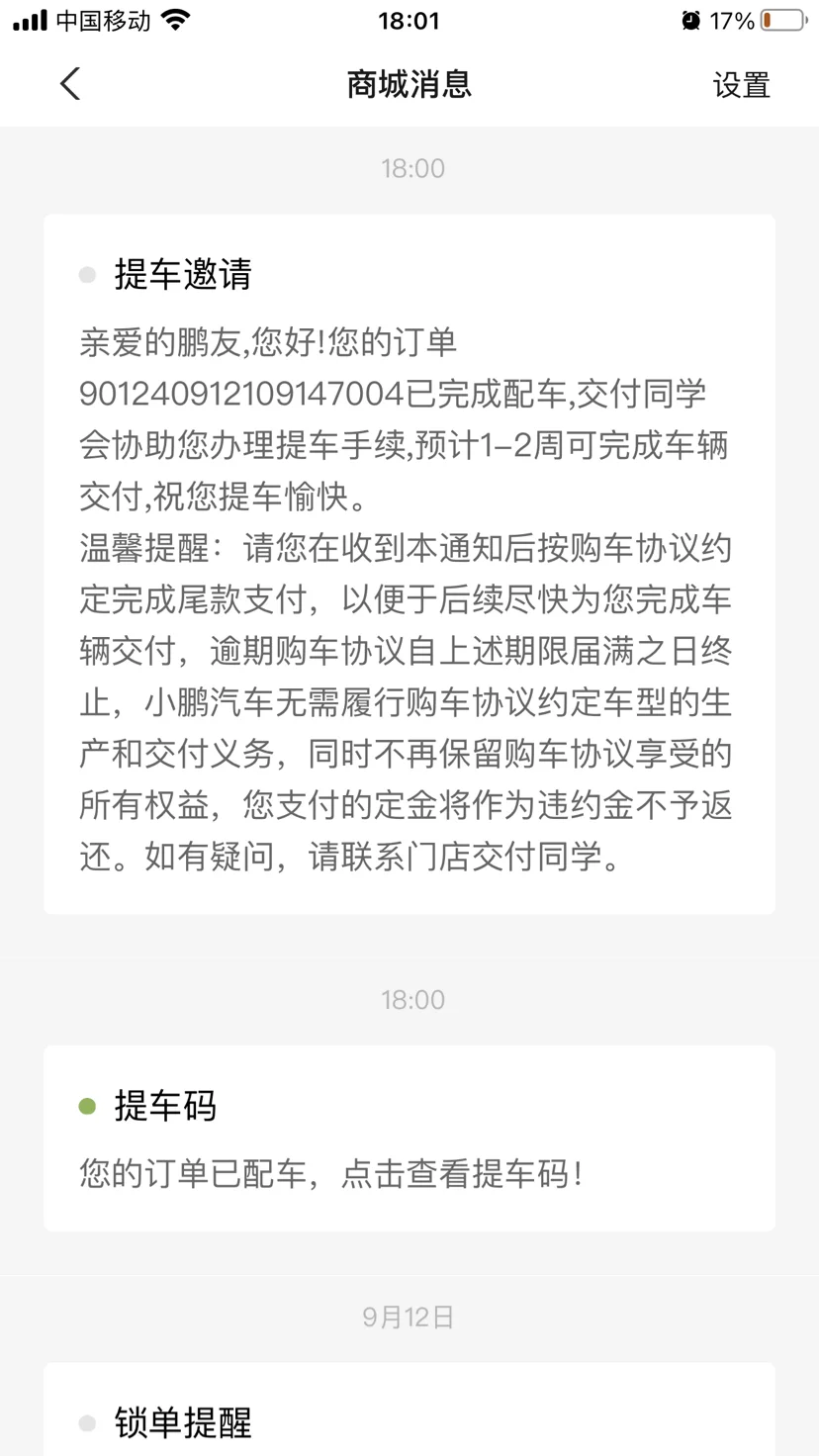
Task: Open the 锁单提醒 message card
Action: coord(409,1410)
